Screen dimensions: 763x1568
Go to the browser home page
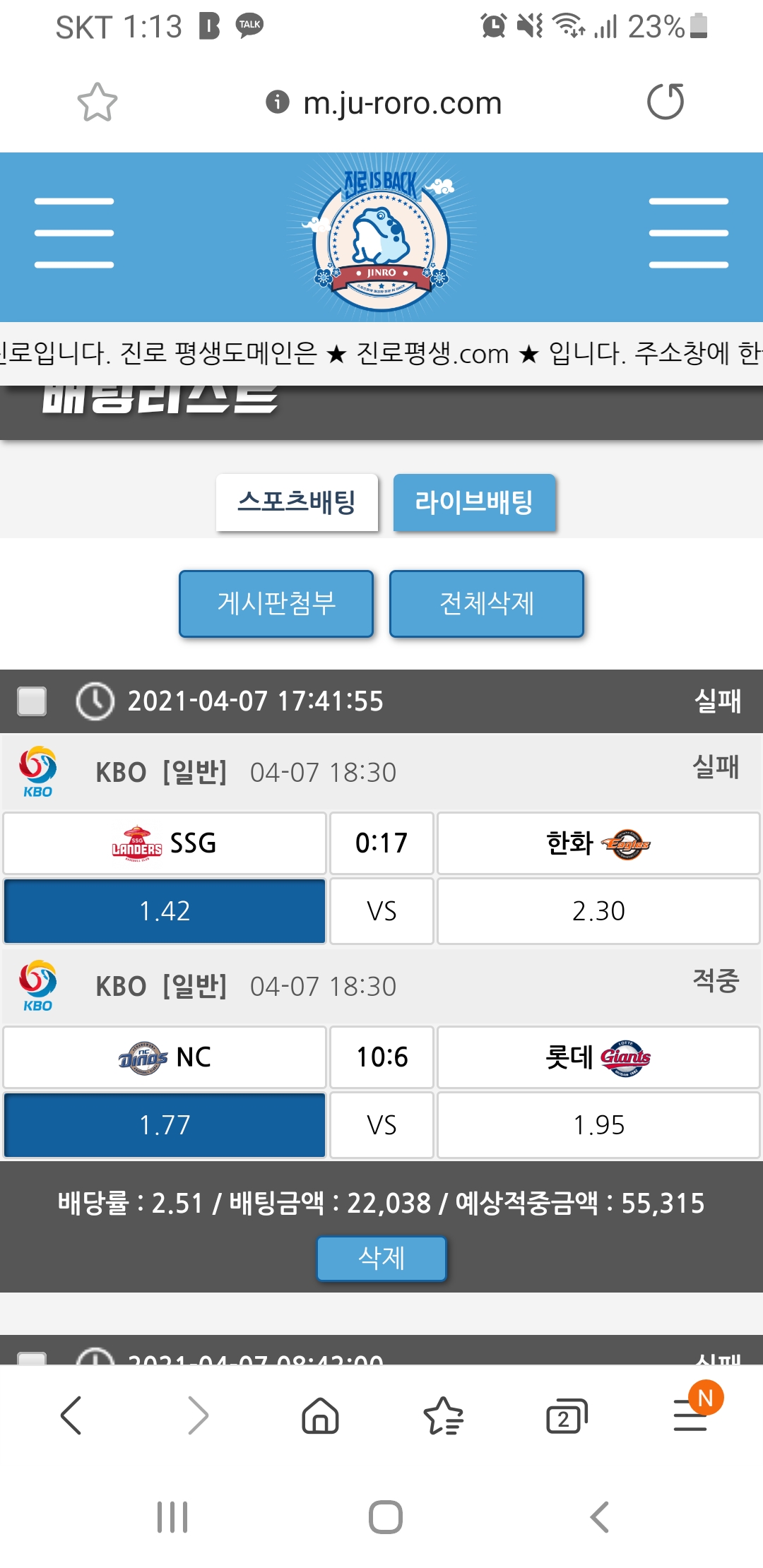[x=320, y=1415]
